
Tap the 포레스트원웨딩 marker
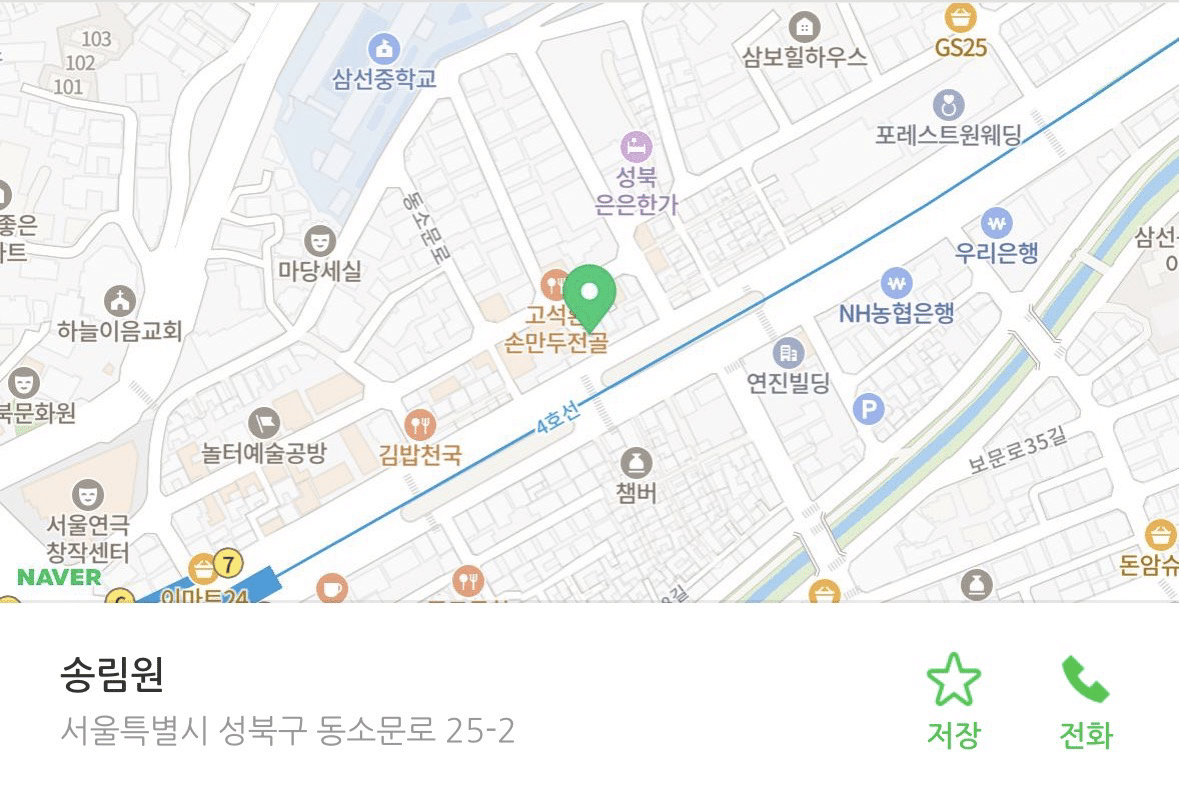[x=948, y=104]
